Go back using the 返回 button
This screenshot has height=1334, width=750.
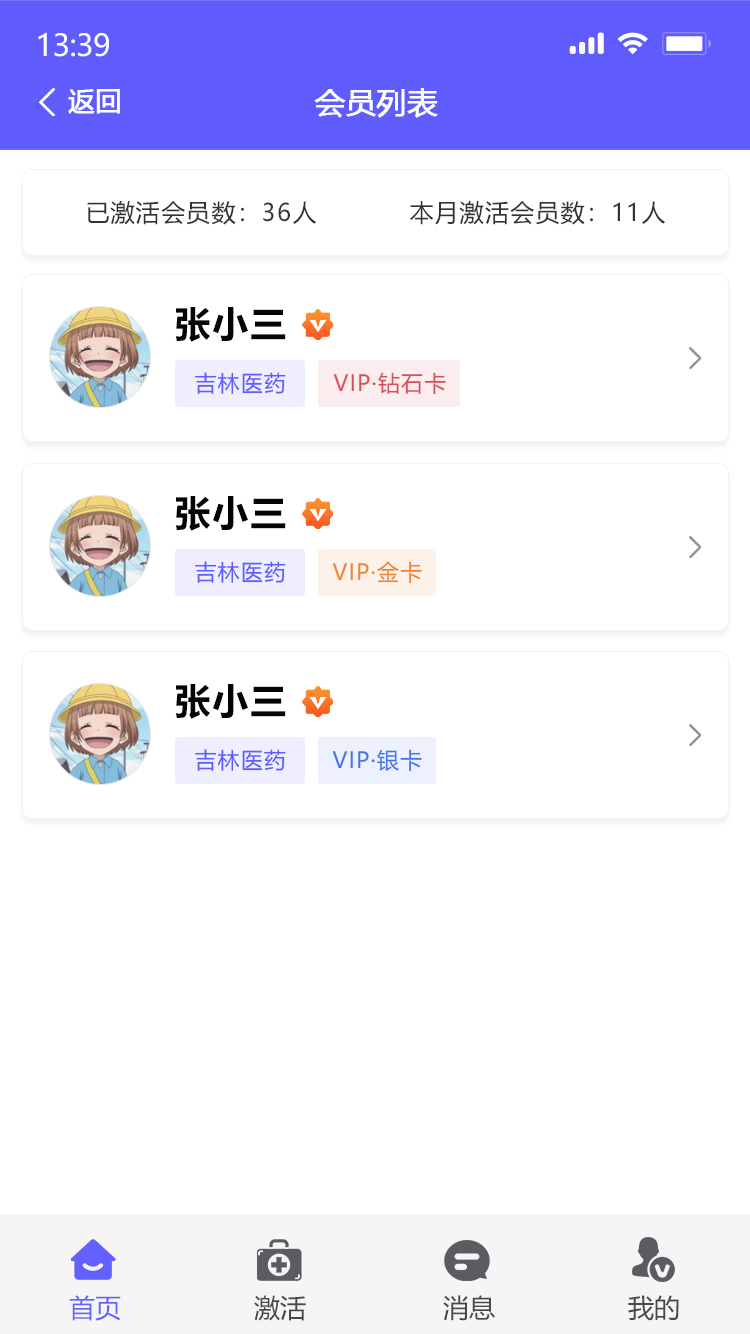click(80, 102)
